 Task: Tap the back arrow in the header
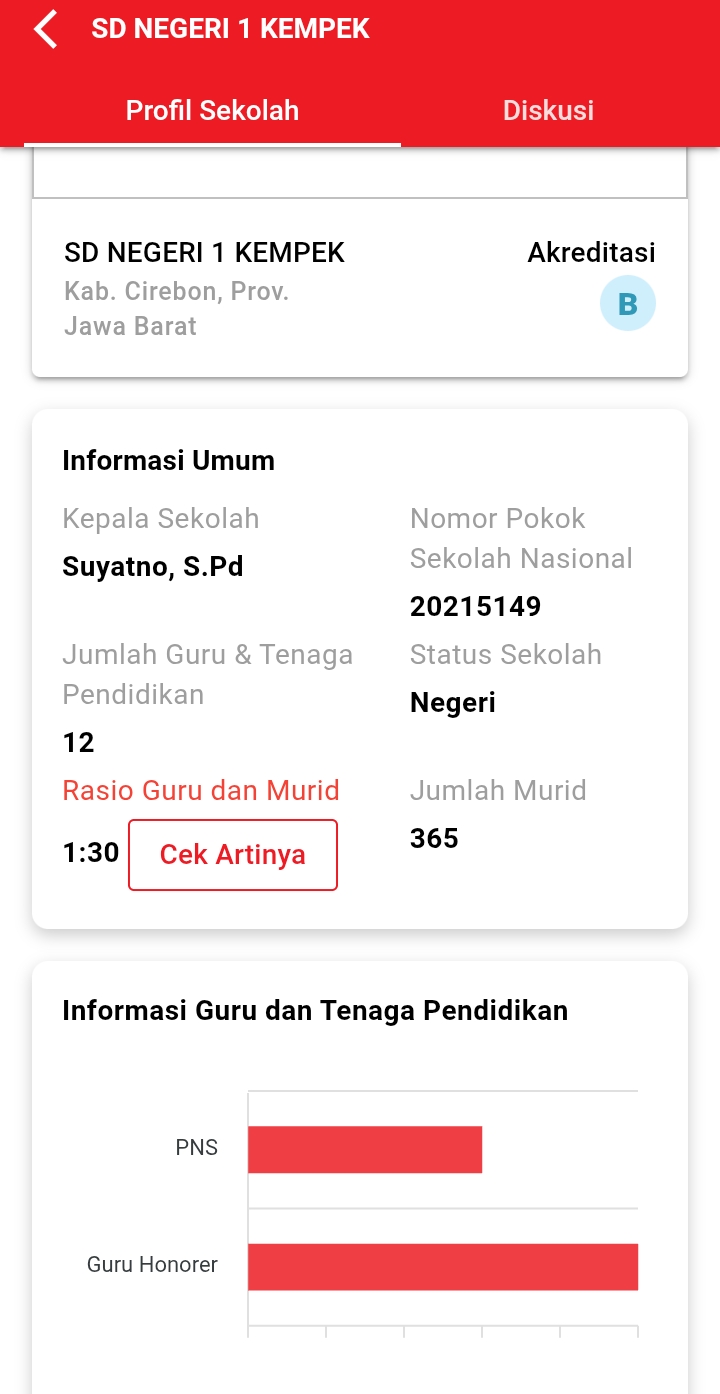click(x=44, y=29)
